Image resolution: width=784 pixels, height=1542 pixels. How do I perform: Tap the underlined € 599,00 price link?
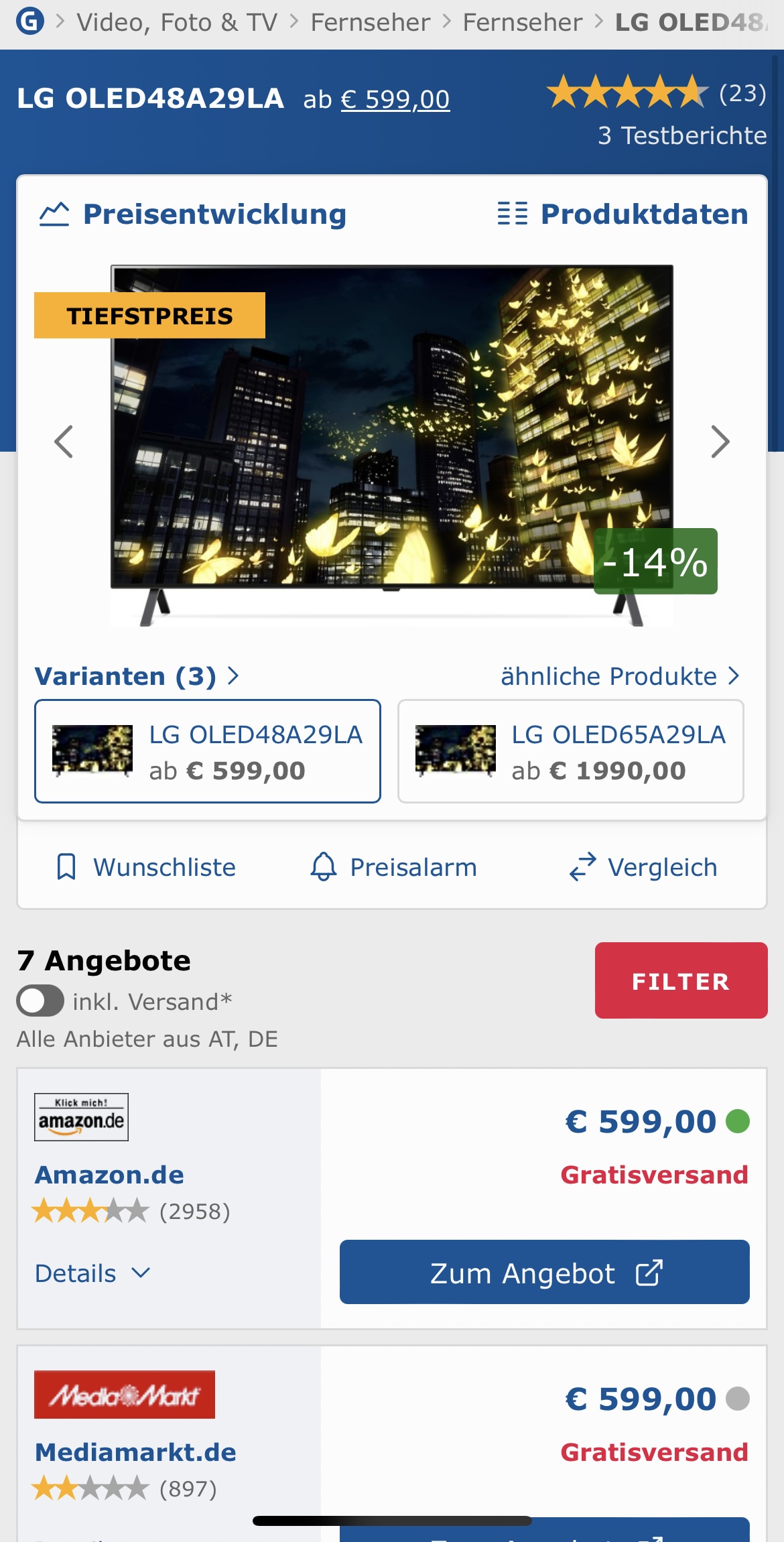click(x=395, y=100)
